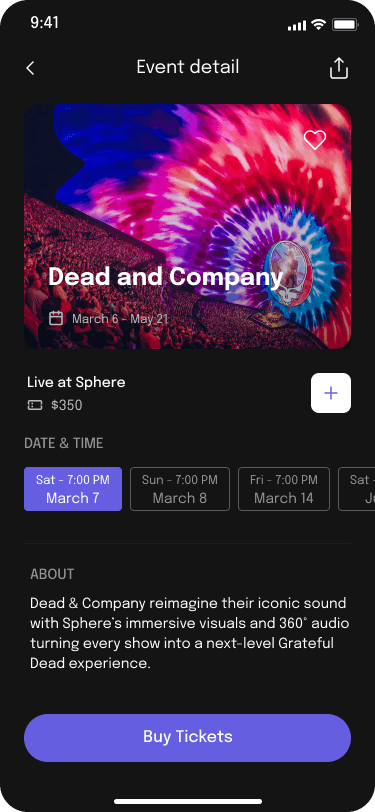Tap the plus button beside Live at Sphere
Viewport: 375px width, 812px height.
(x=331, y=393)
